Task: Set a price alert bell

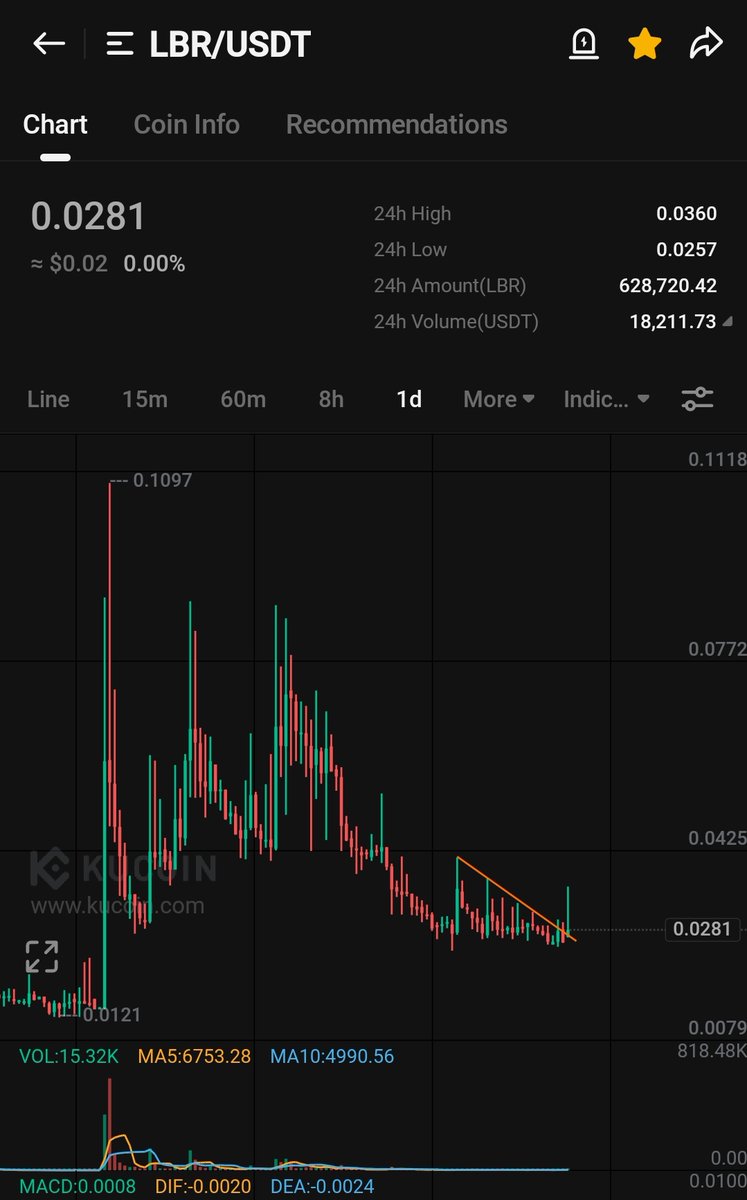Action: tap(584, 44)
